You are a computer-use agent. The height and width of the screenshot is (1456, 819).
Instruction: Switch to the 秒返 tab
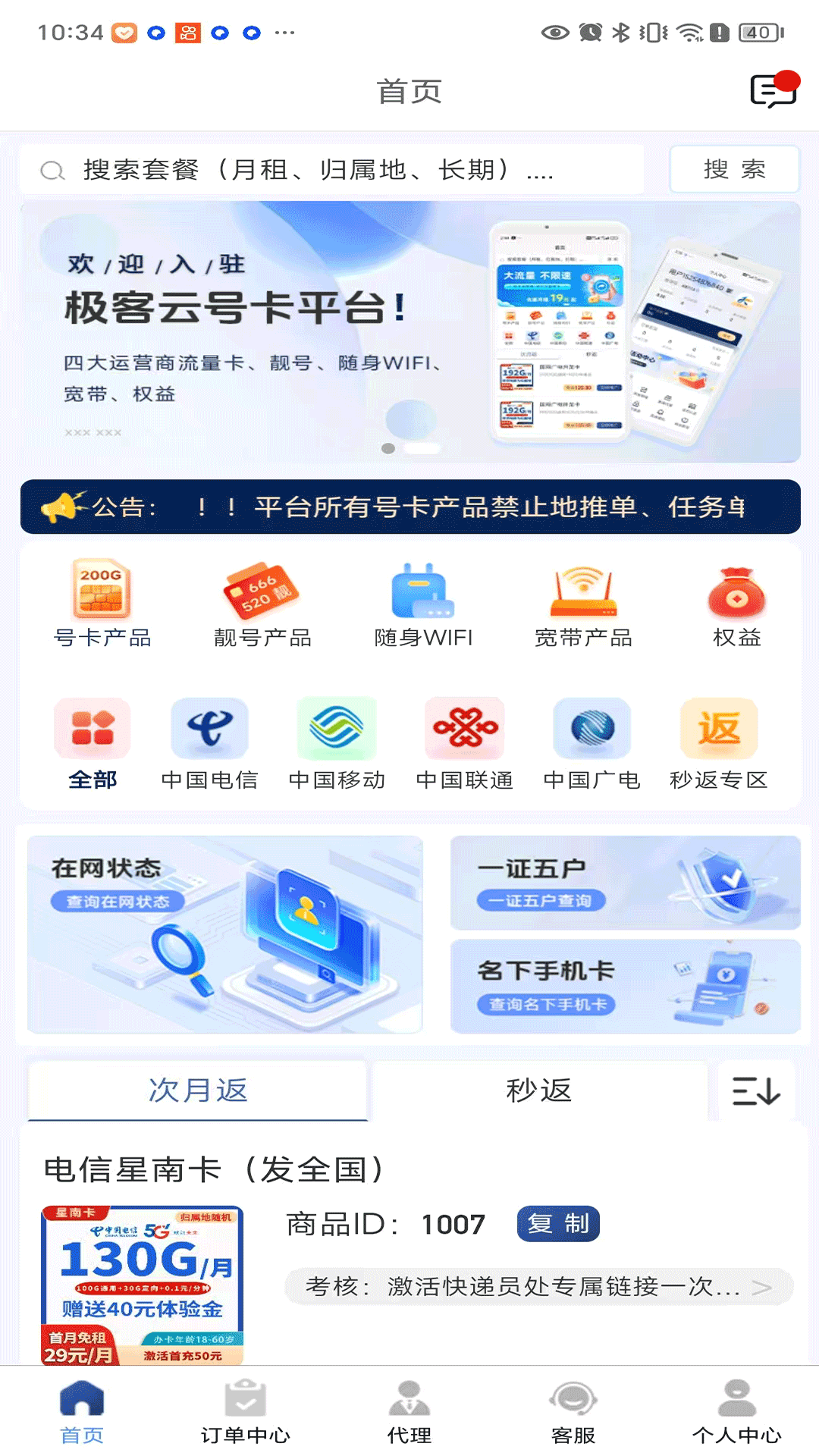coord(538,1090)
